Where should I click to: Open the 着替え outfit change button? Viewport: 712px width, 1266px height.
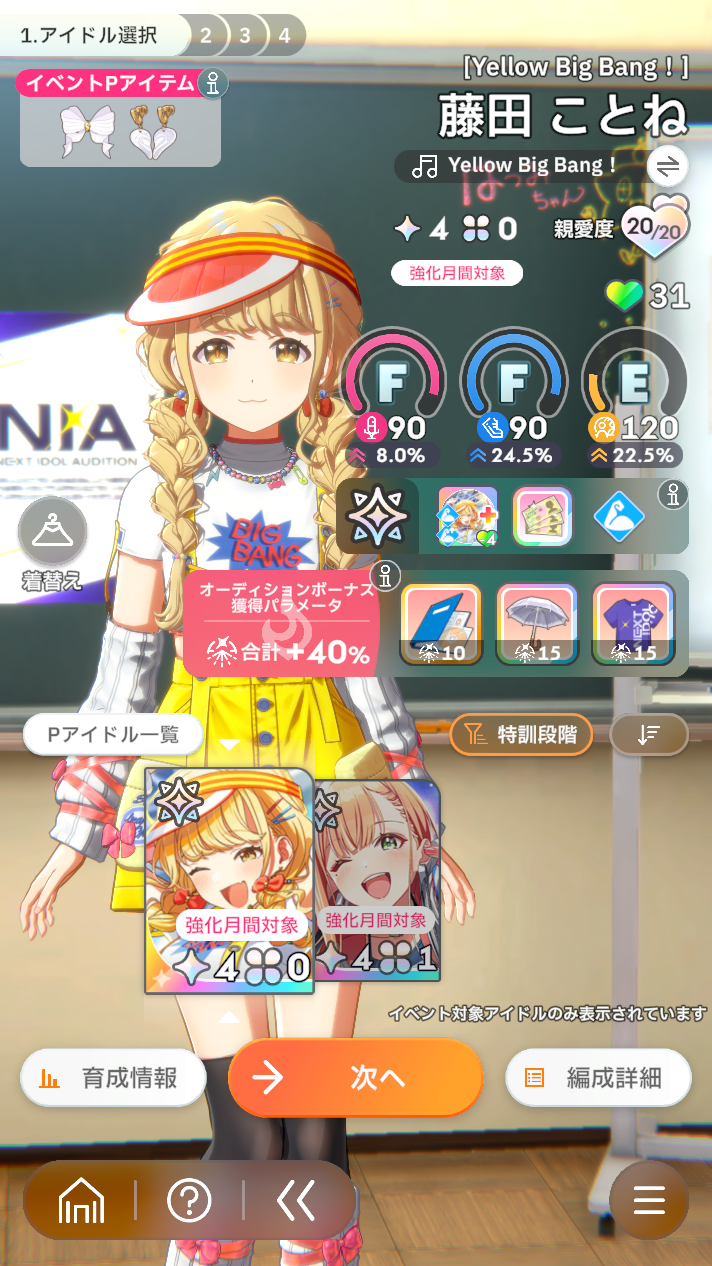(52, 544)
